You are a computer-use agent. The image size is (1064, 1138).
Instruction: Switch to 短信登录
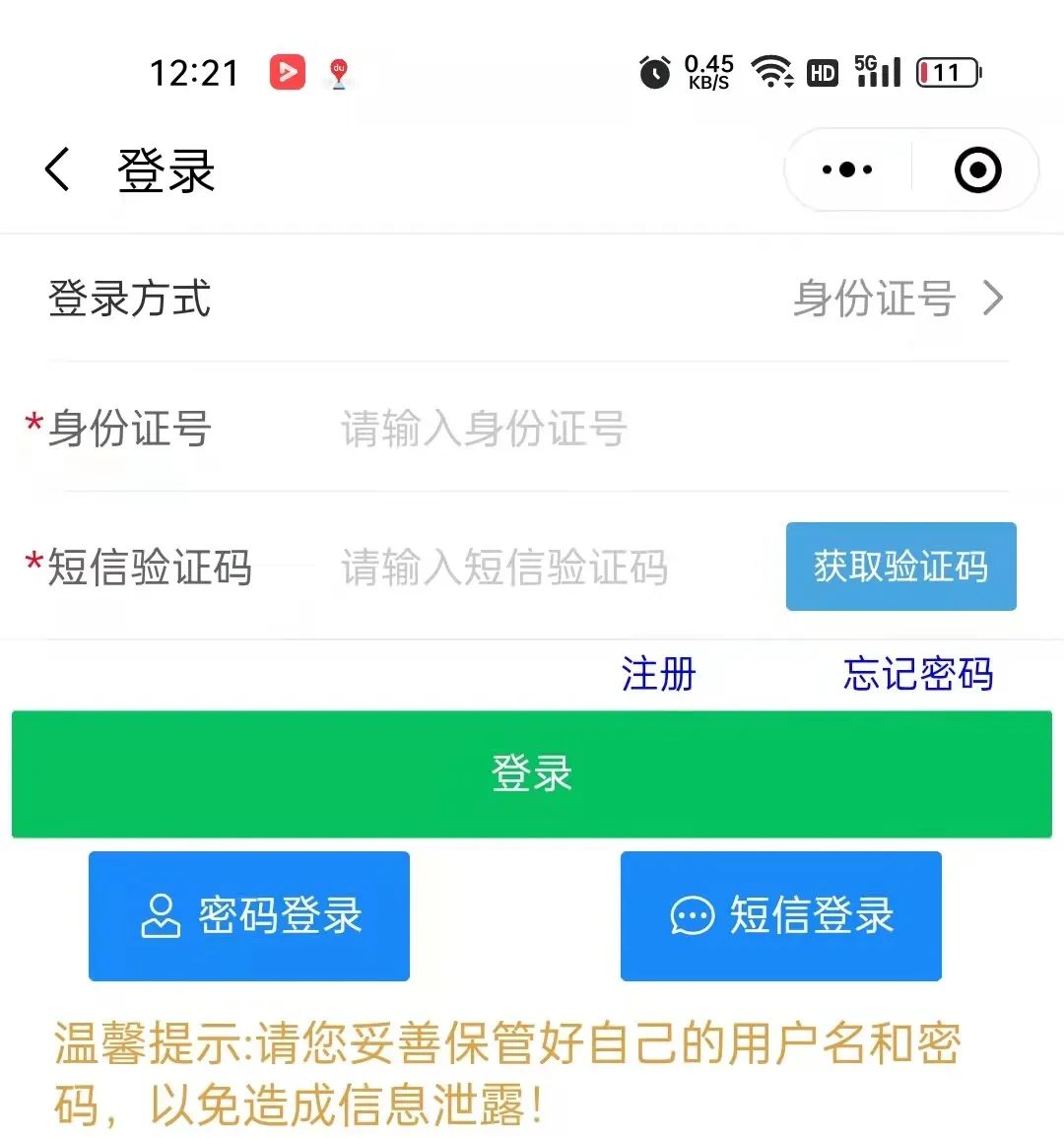(x=780, y=915)
